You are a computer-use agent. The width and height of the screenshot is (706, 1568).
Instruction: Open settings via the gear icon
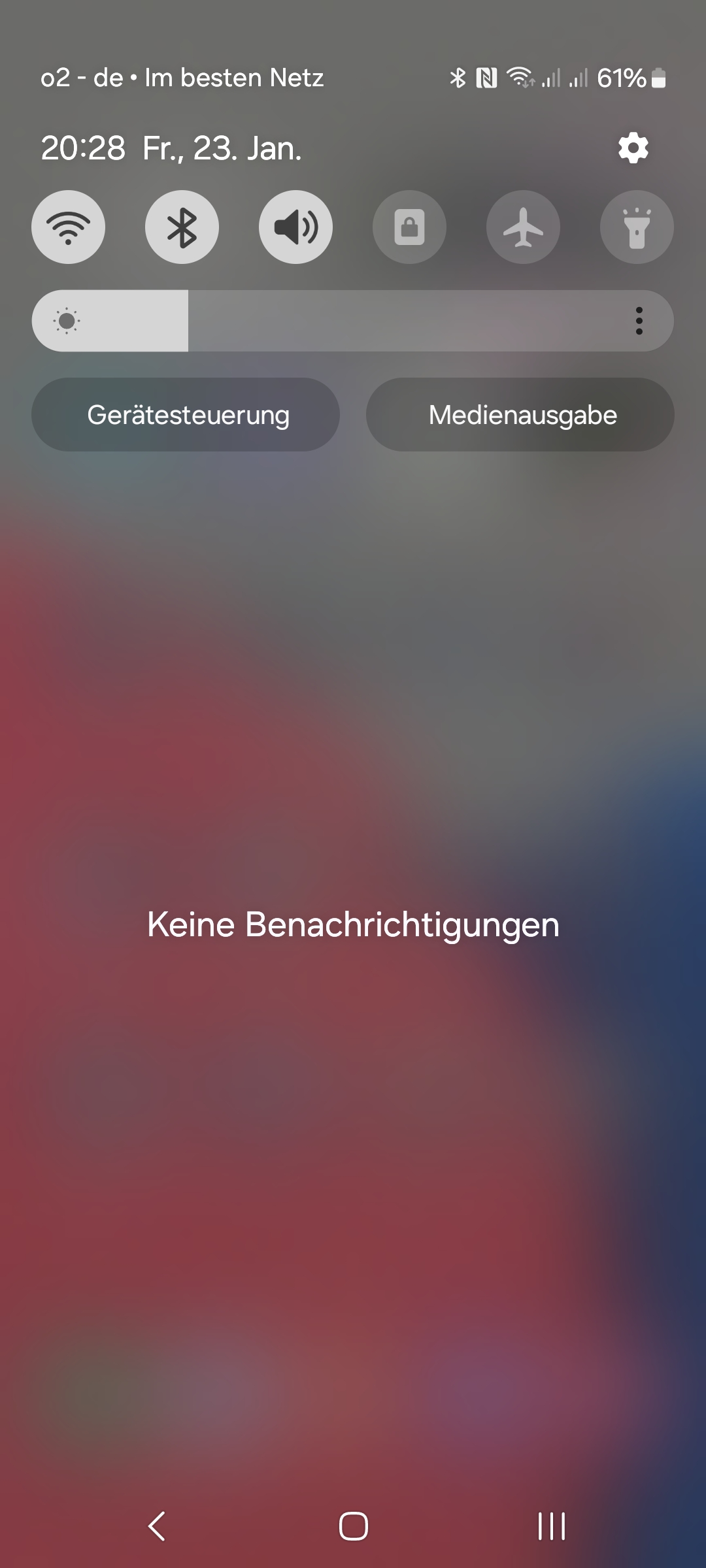tap(633, 148)
